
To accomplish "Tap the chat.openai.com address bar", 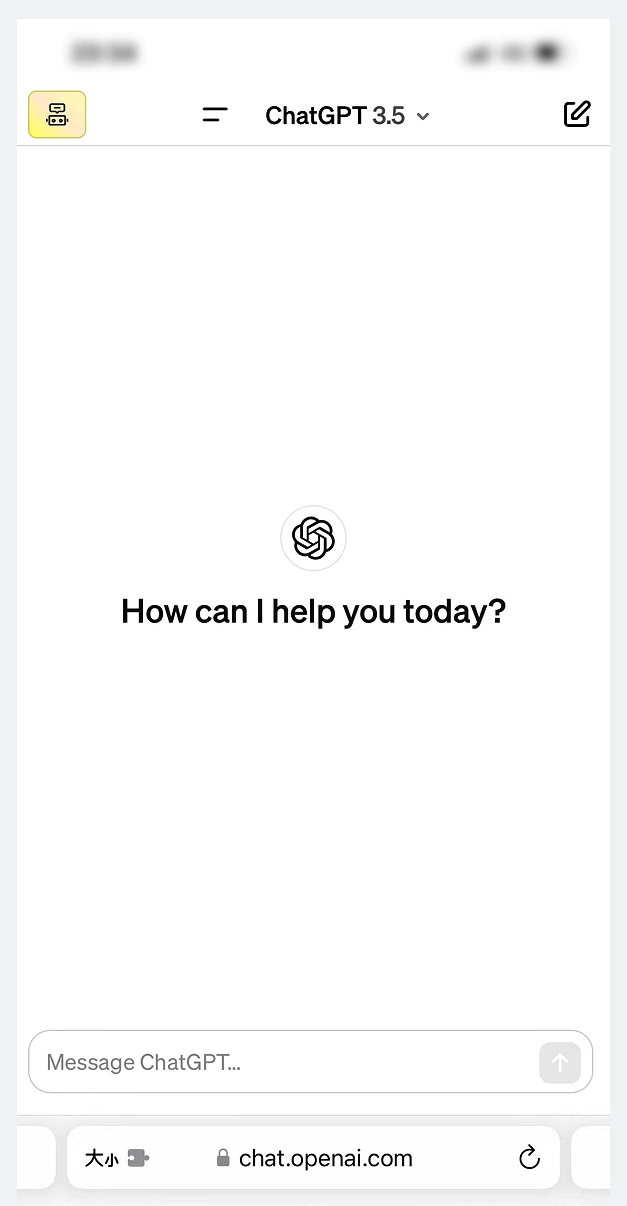I will [325, 1159].
